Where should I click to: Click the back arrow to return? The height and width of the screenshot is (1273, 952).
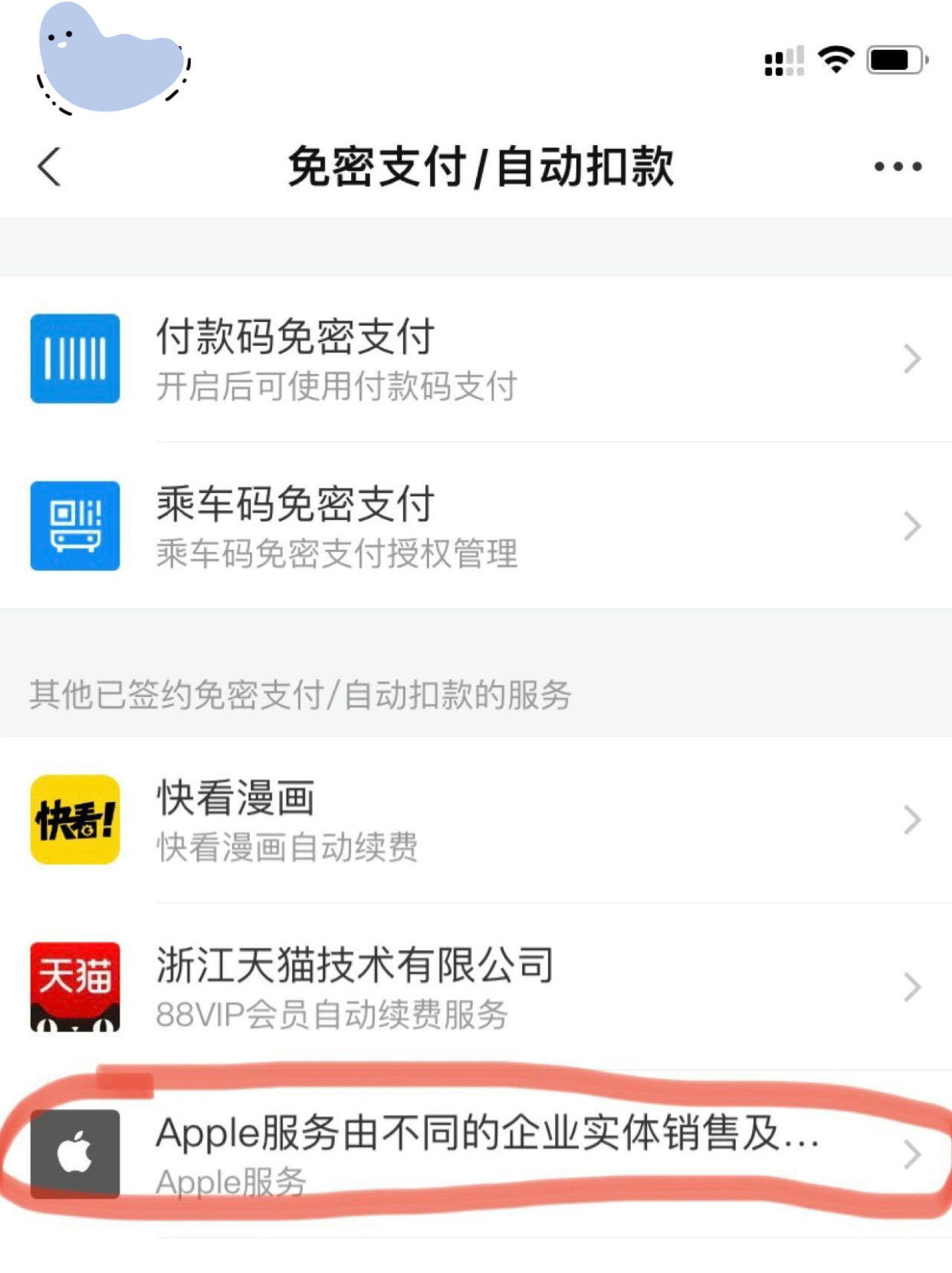pos(48,165)
